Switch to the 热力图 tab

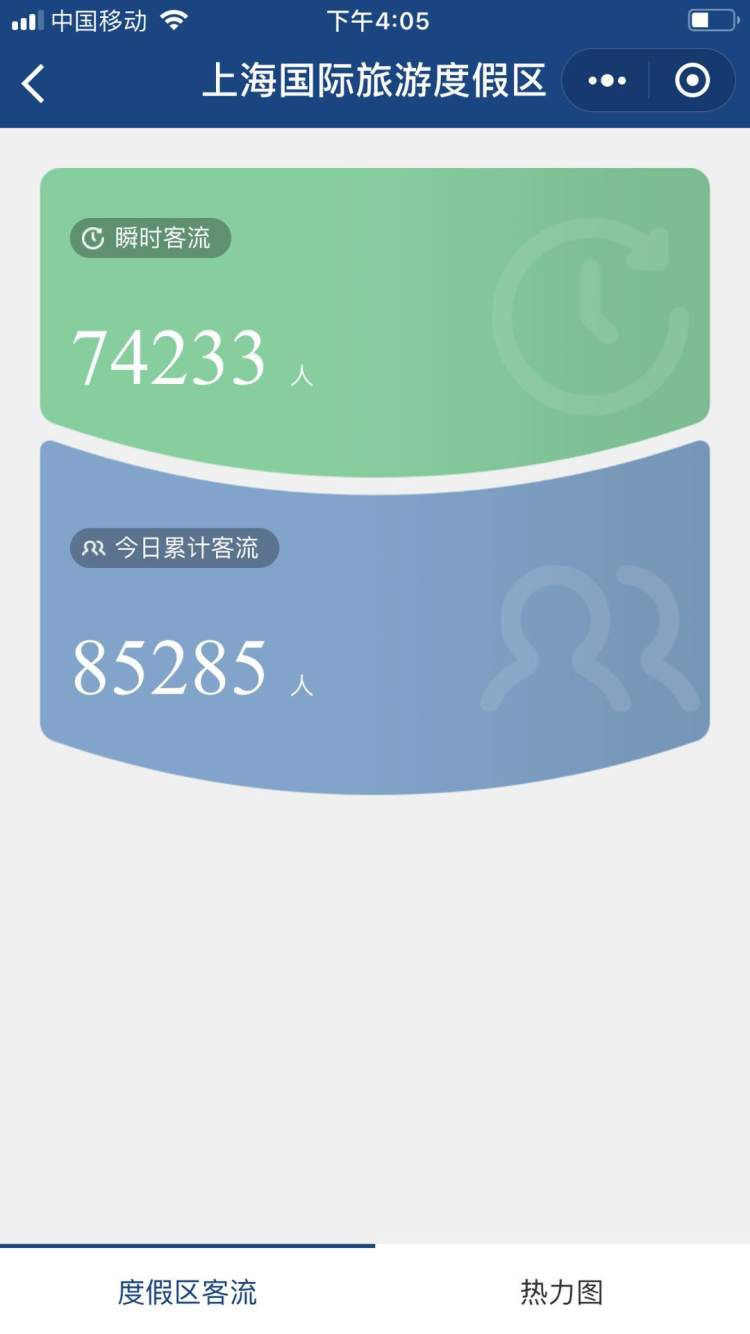coord(562,1291)
